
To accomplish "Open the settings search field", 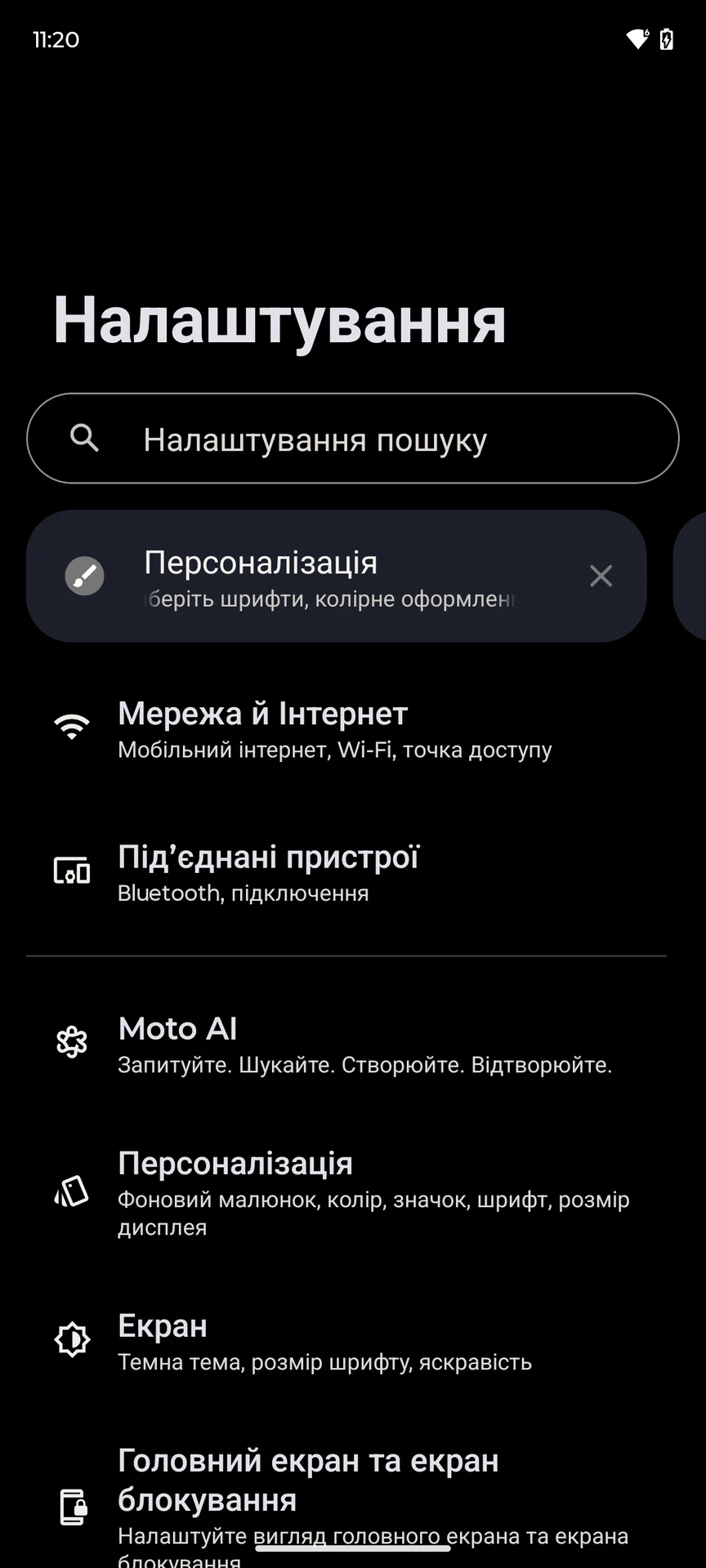I will pyautogui.click(x=351, y=439).
